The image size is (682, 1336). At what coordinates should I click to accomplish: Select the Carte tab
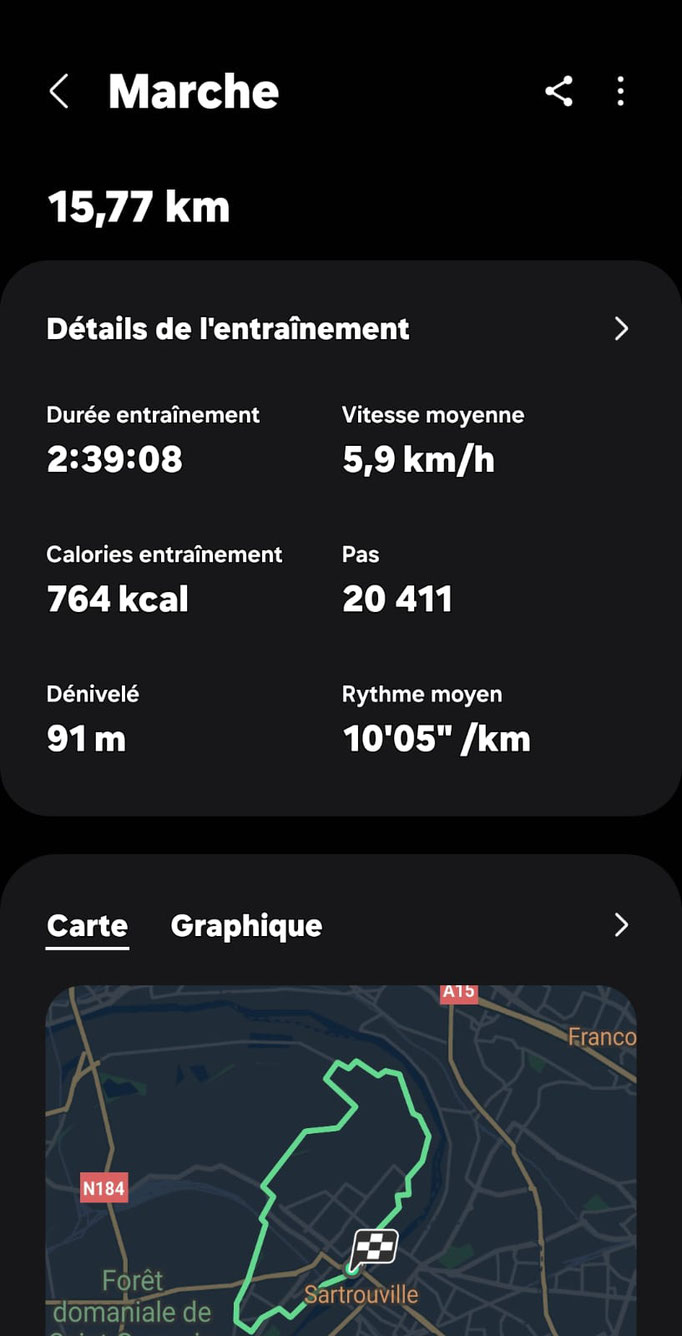(87, 926)
